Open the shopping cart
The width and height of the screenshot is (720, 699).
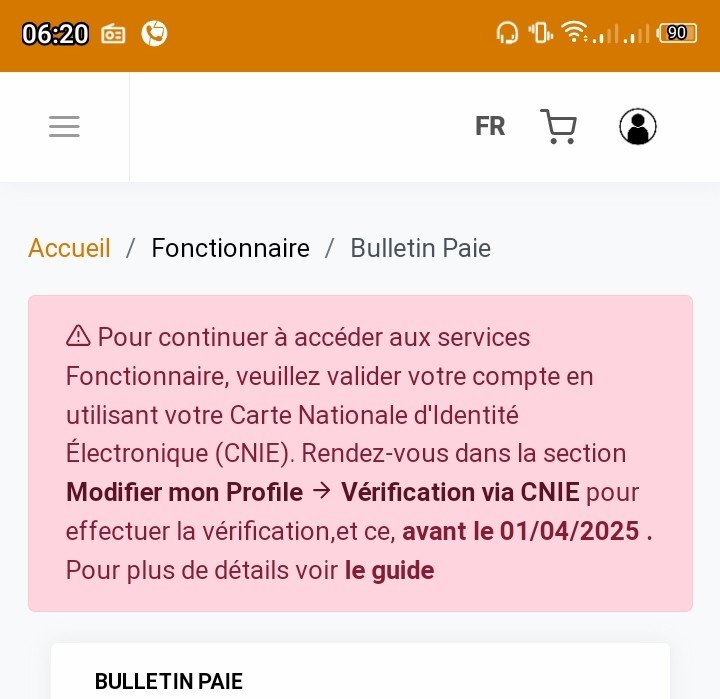click(x=558, y=127)
